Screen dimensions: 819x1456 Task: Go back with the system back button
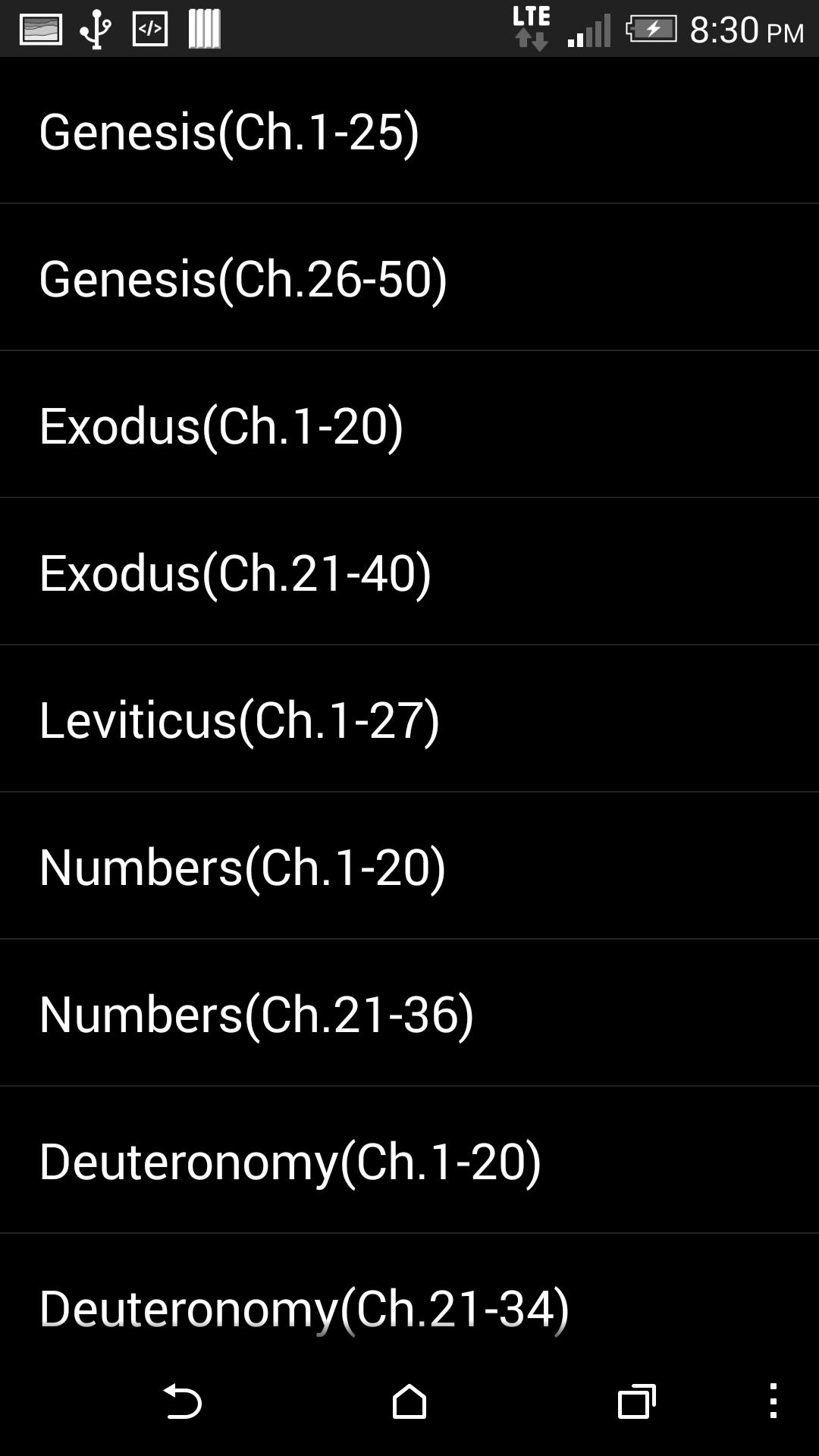pos(183,1401)
